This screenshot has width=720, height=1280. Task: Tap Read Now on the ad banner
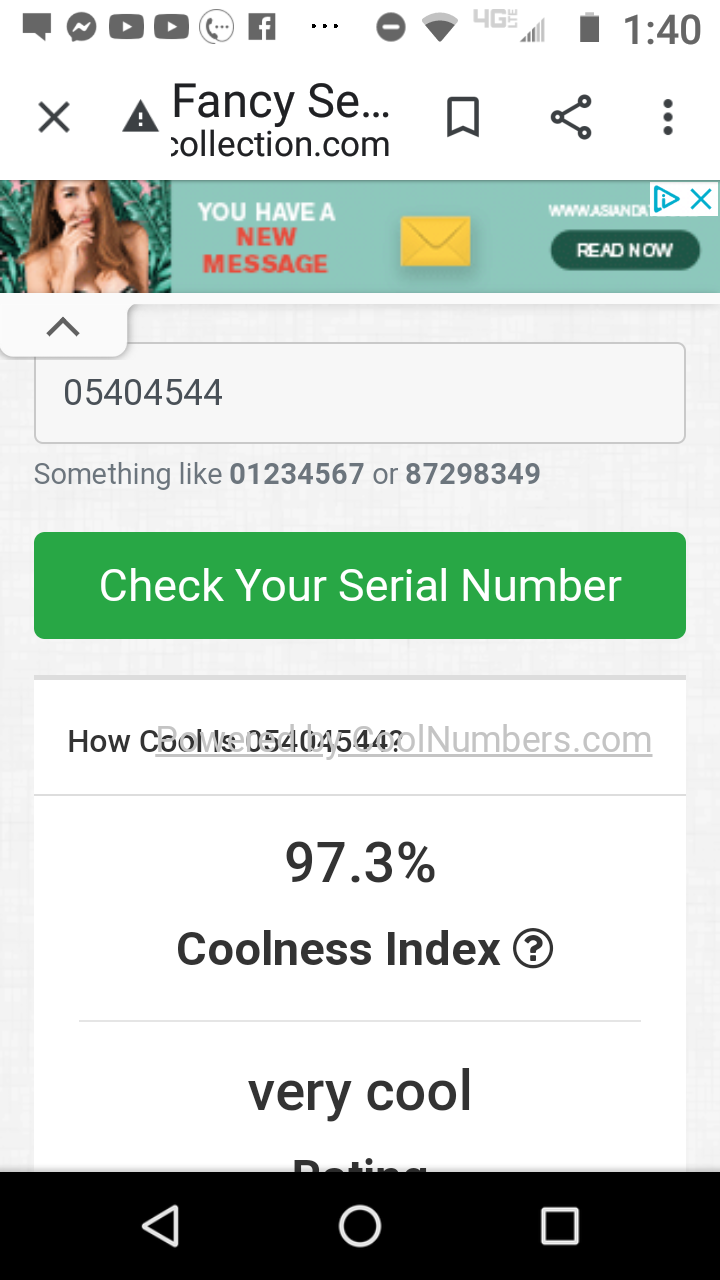tap(624, 250)
